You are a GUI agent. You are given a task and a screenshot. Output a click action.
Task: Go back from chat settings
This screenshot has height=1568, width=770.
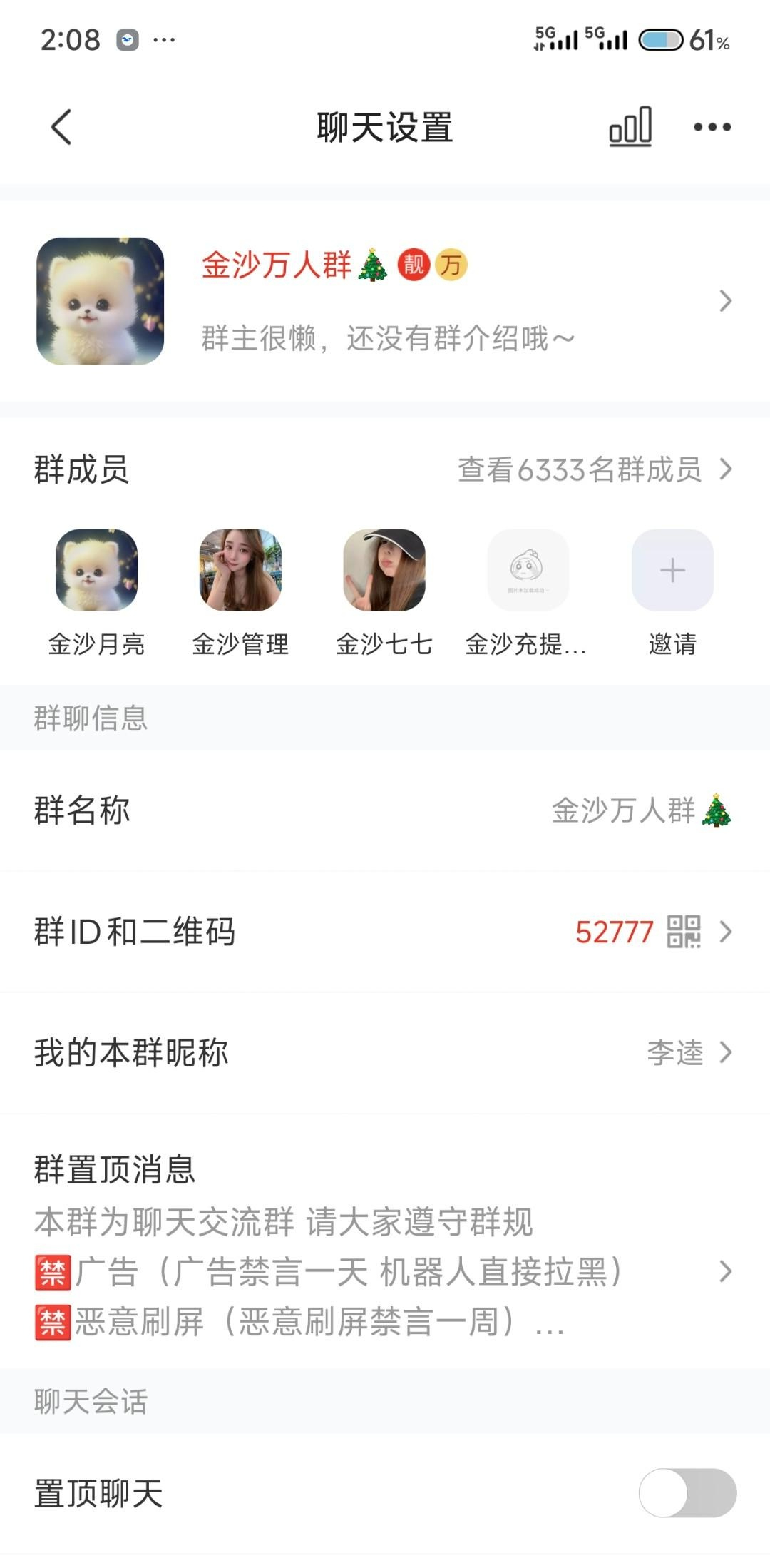click(62, 128)
